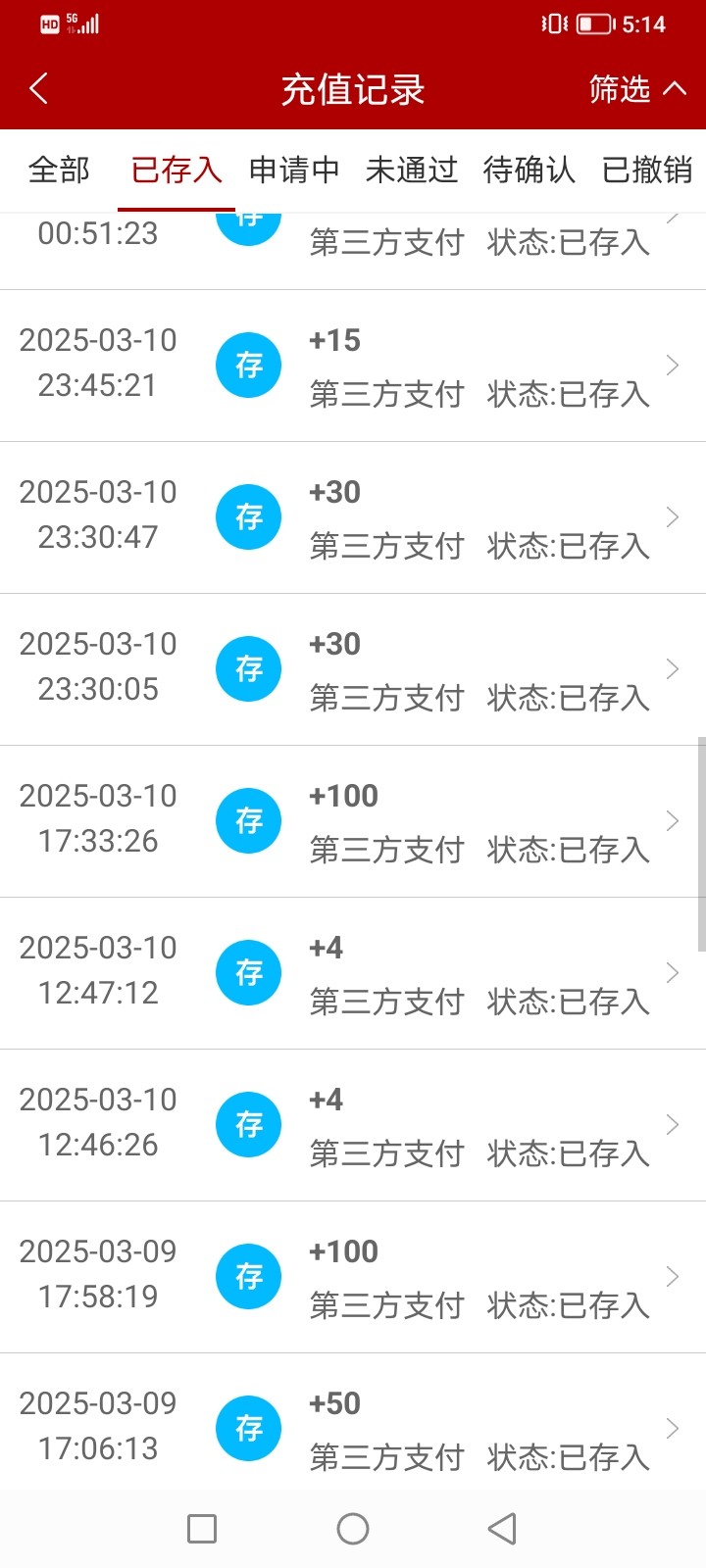This screenshot has height=1568, width=706.
Task: Open the +50 record at 17:06:13
Action: 353,1429
